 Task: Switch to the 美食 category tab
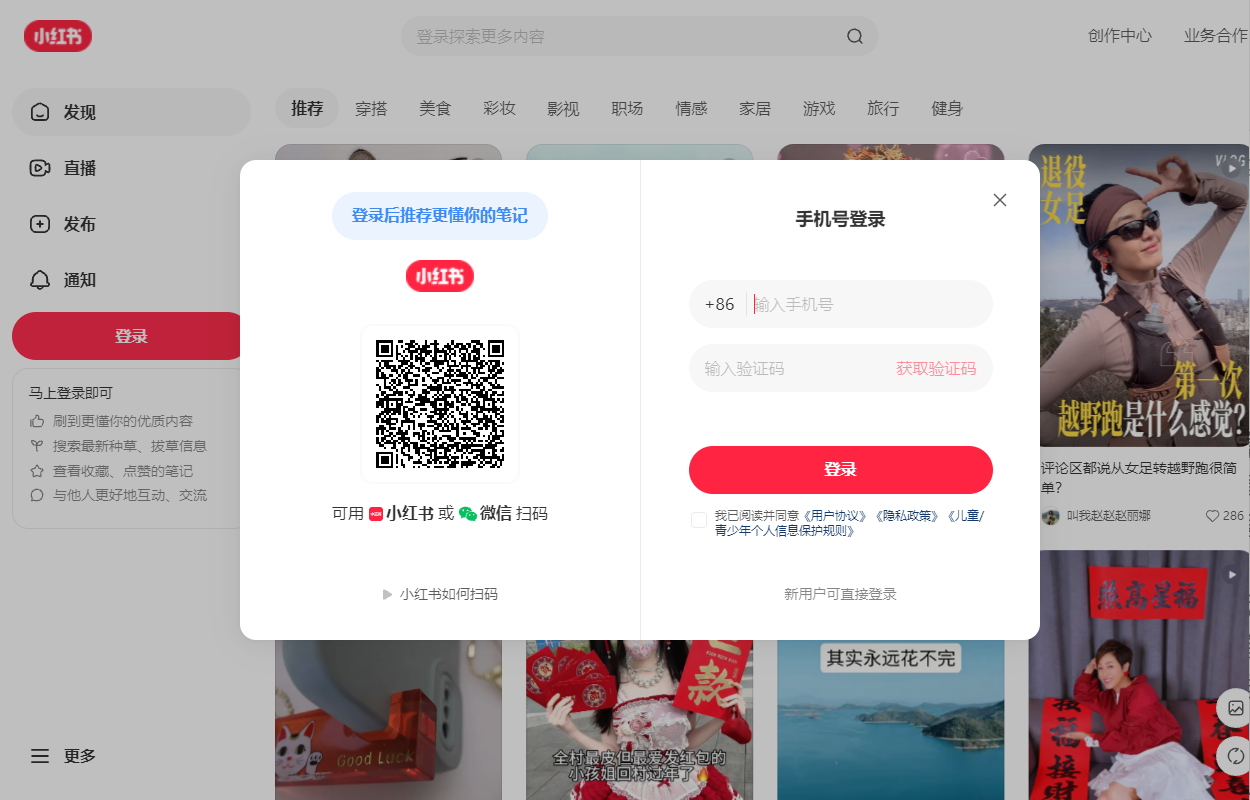click(435, 108)
